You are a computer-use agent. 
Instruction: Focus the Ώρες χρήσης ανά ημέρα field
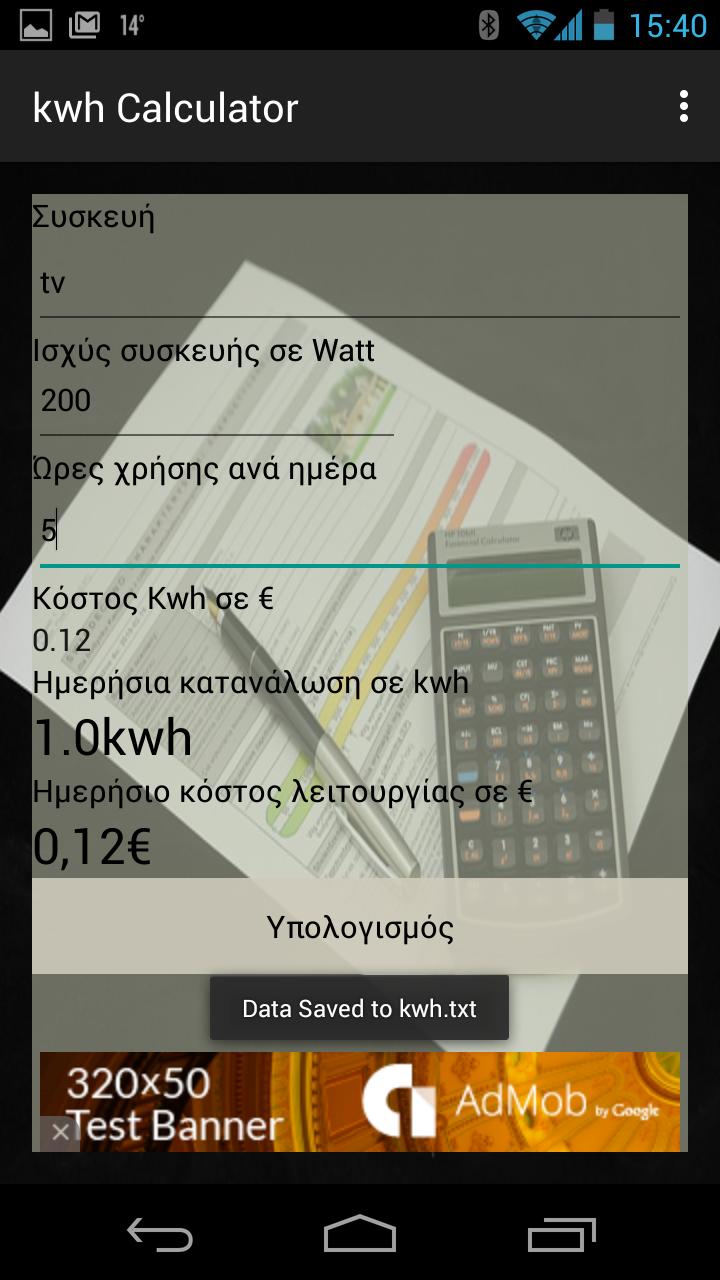click(360, 531)
